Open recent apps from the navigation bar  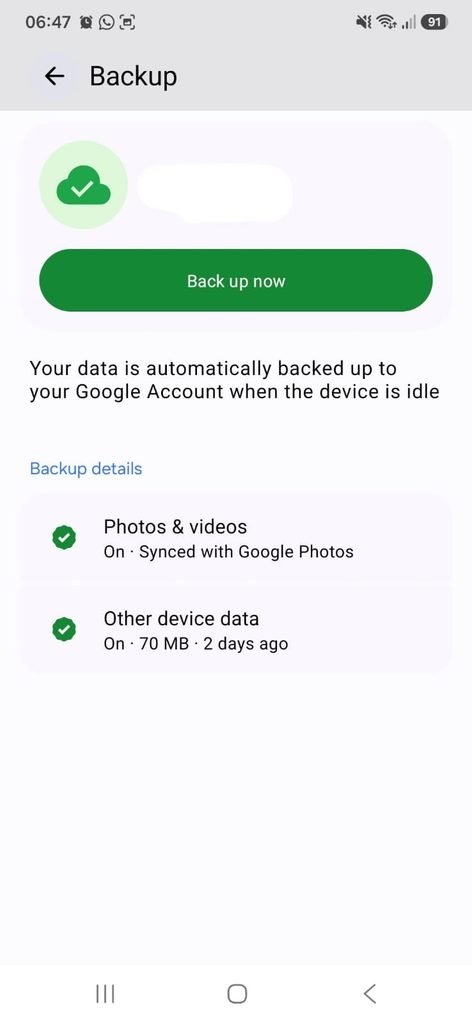coord(104,994)
